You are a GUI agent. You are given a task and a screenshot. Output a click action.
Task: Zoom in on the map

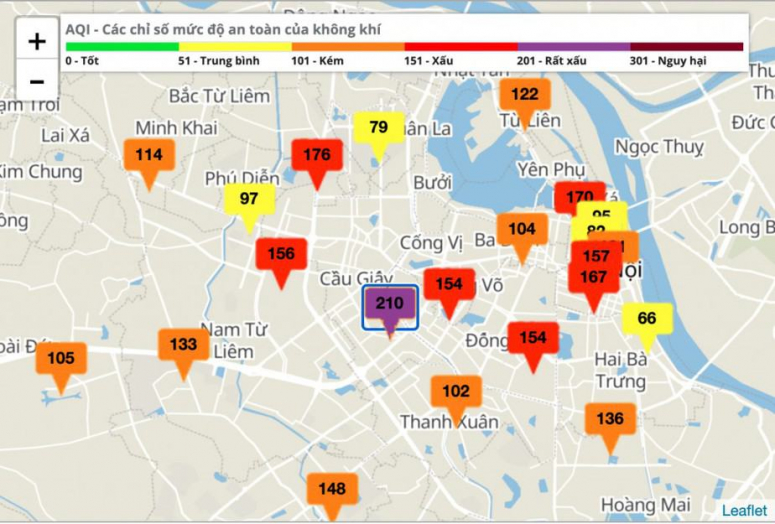click(37, 41)
